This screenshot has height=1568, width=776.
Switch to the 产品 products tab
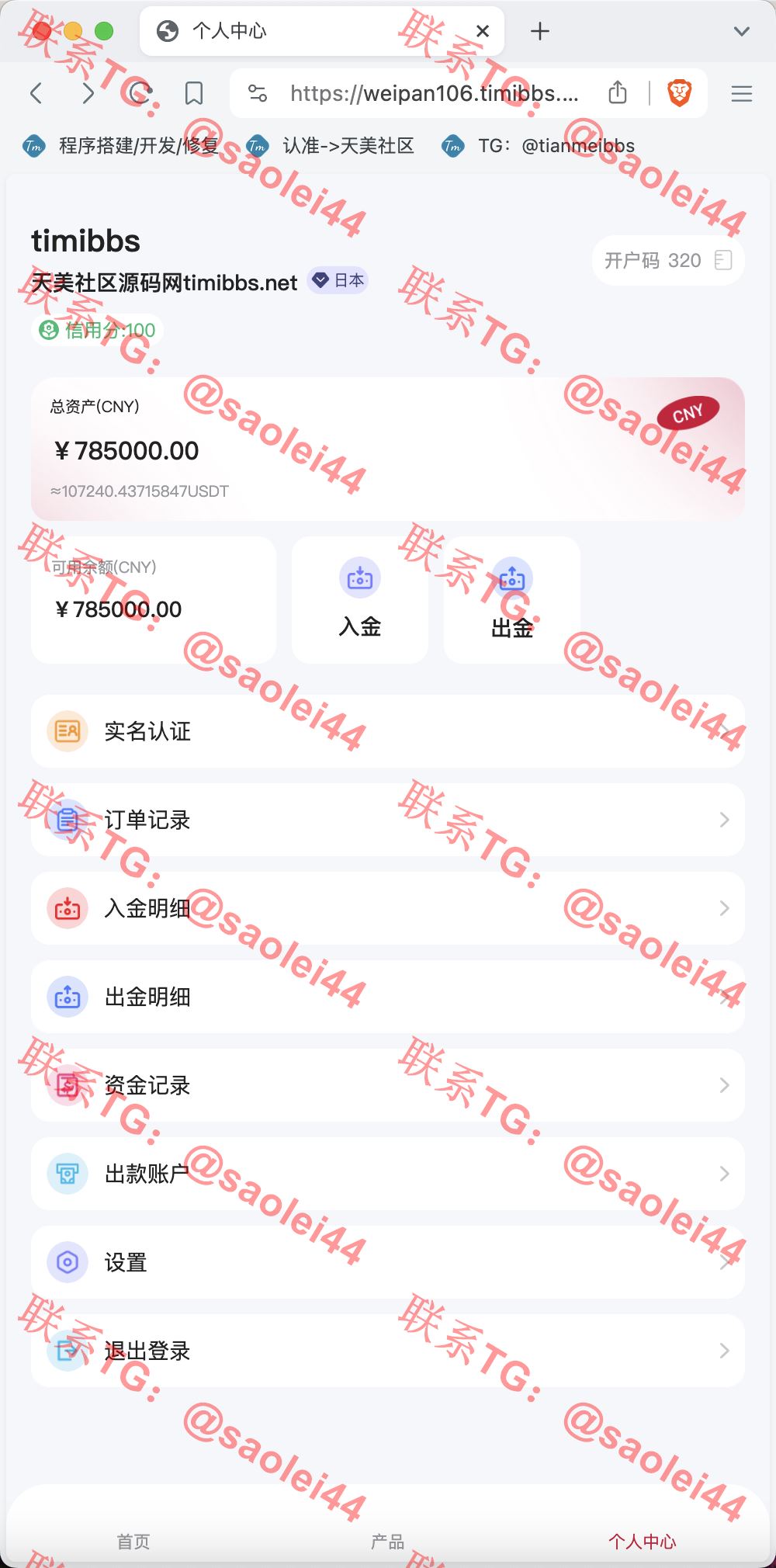point(388,1541)
